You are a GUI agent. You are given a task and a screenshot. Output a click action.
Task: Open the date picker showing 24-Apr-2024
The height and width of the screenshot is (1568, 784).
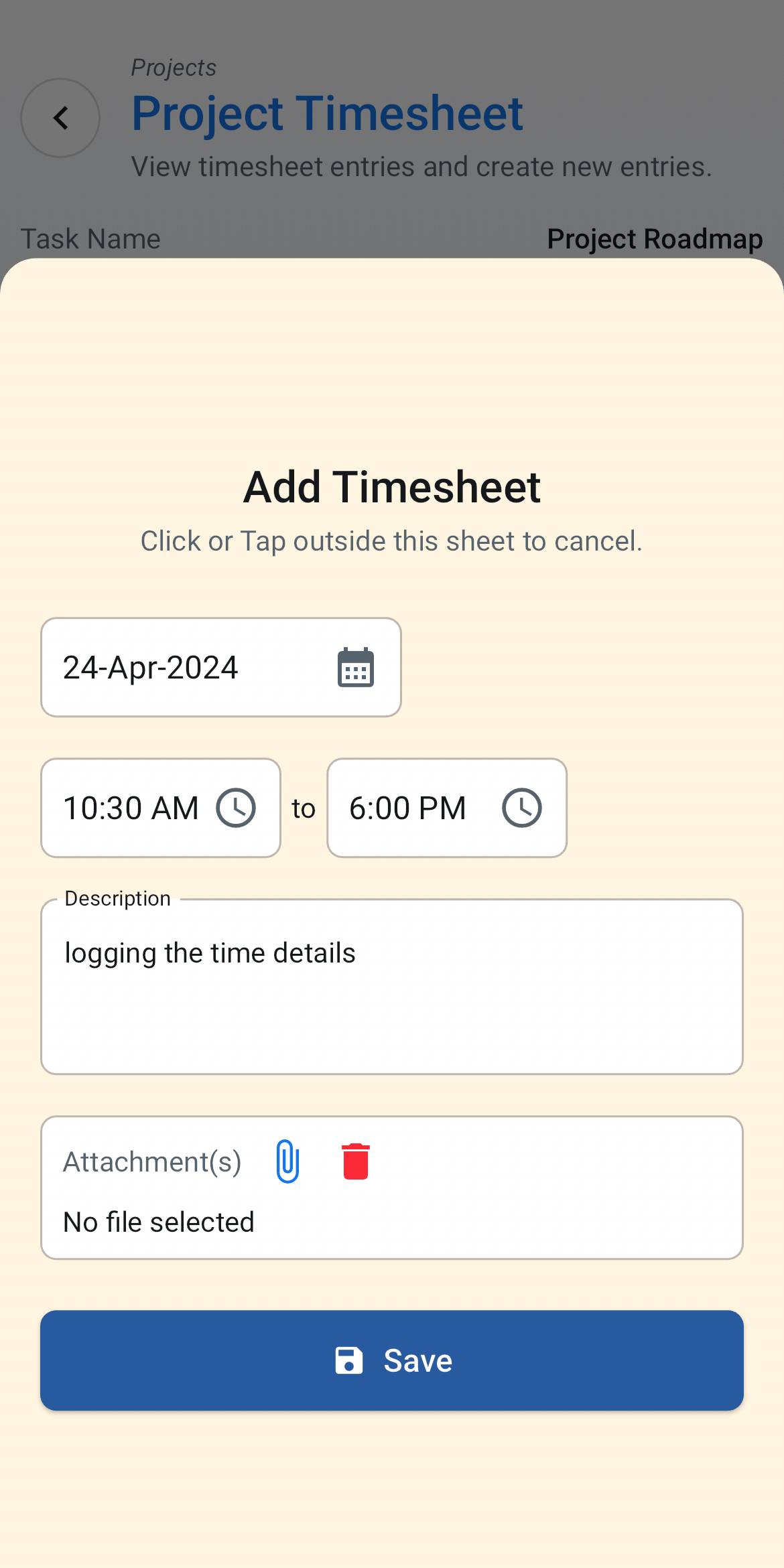click(x=221, y=667)
